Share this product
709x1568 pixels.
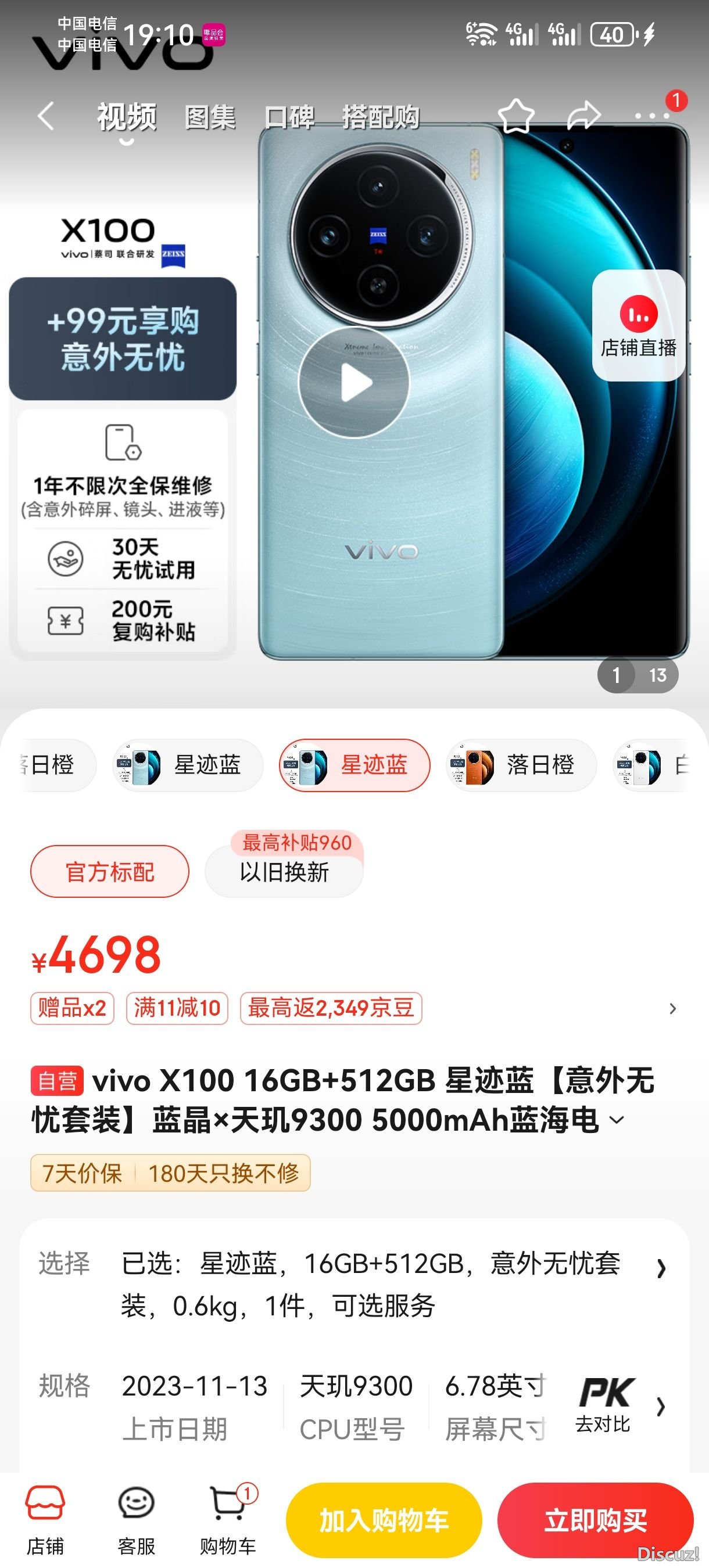click(x=583, y=116)
